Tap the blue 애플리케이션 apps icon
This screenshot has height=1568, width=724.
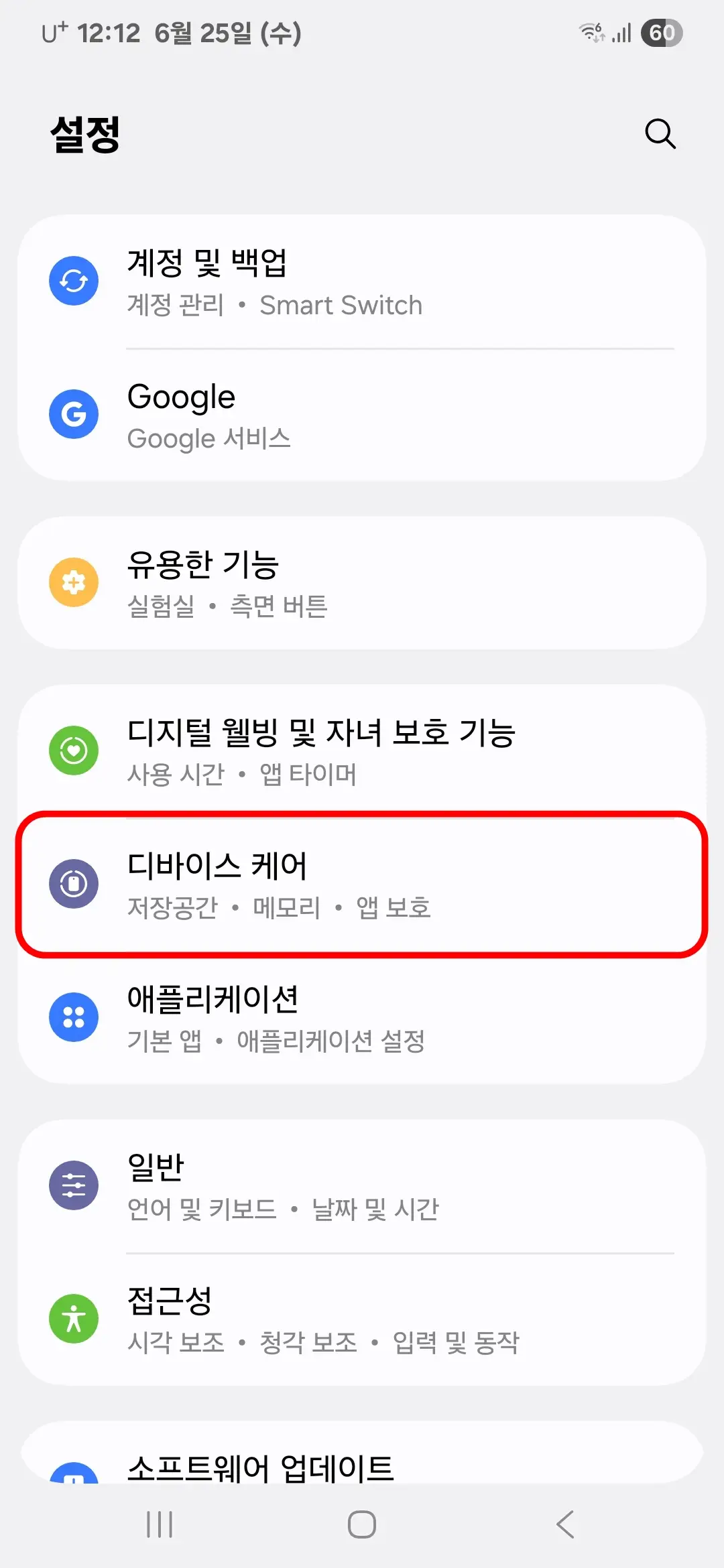coord(74,1017)
